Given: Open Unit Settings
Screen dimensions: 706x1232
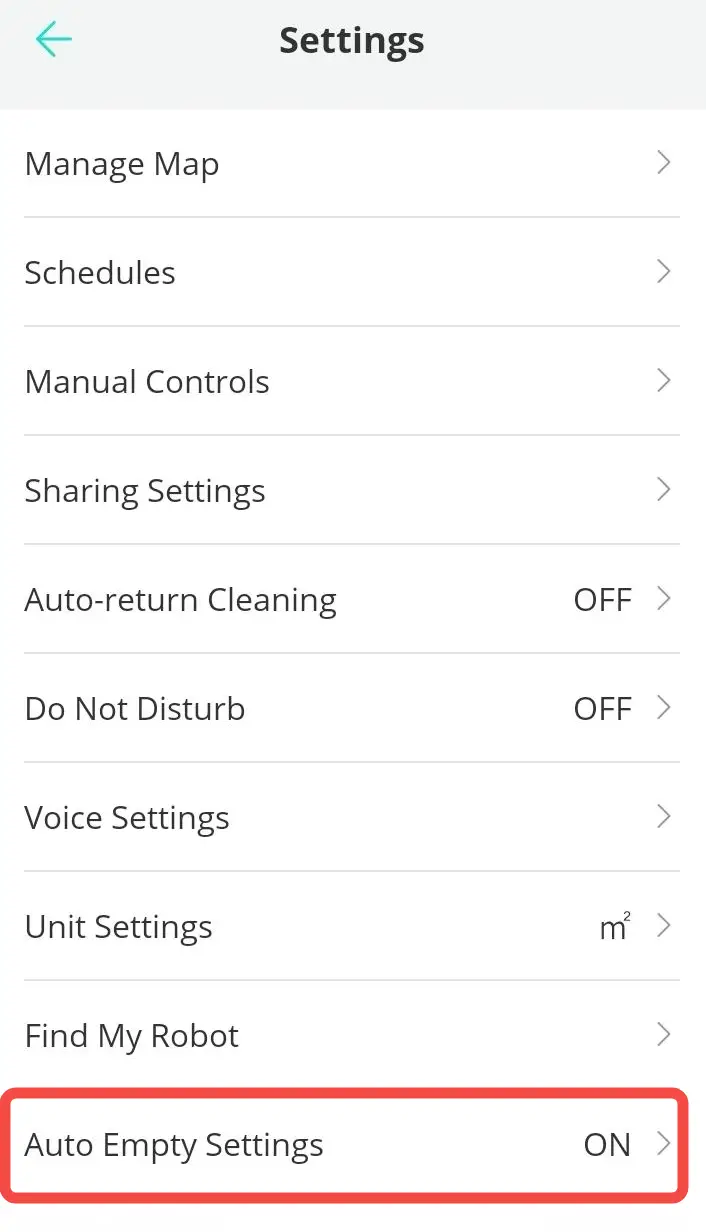Looking at the screenshot, I should [350, 927].
